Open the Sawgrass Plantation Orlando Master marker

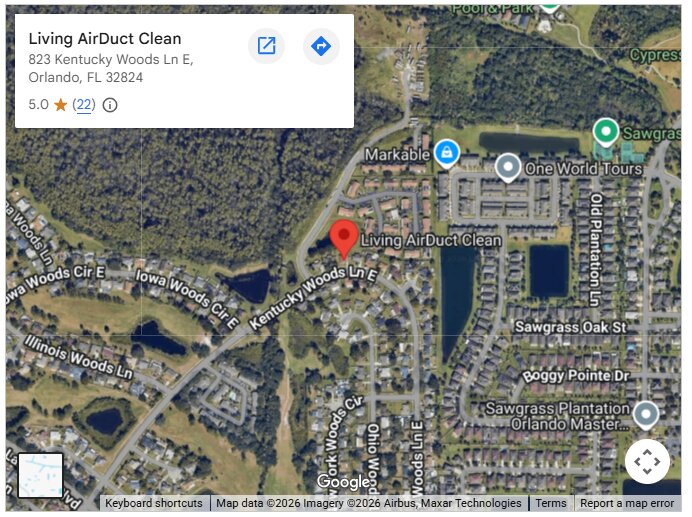pyautogui.click(x=646, y=413)
